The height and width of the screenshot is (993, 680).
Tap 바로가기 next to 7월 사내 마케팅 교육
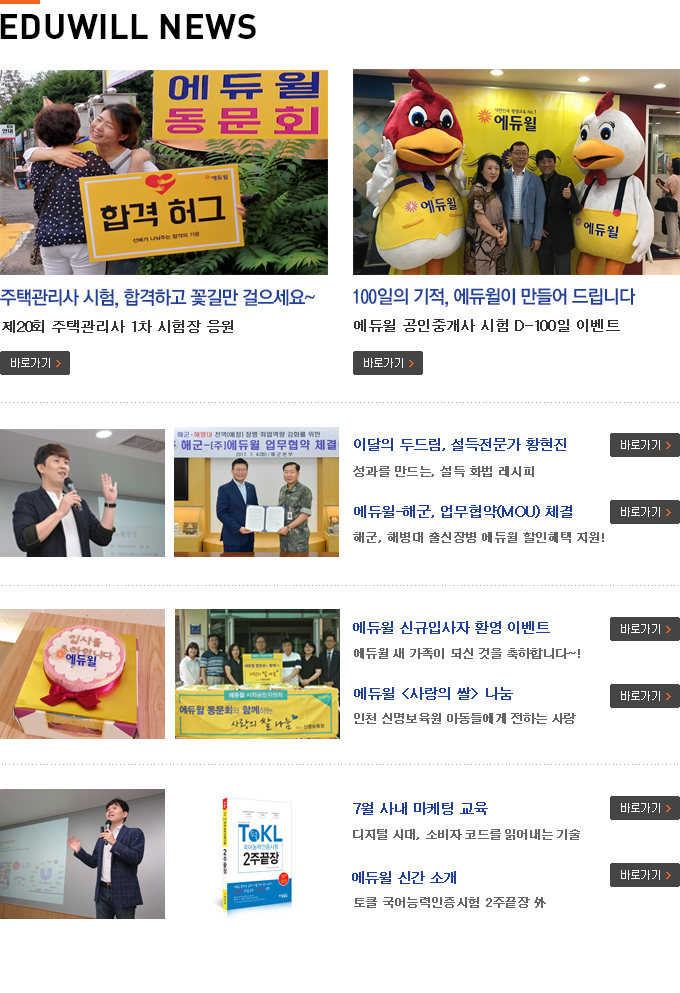[x=644, y=808]
